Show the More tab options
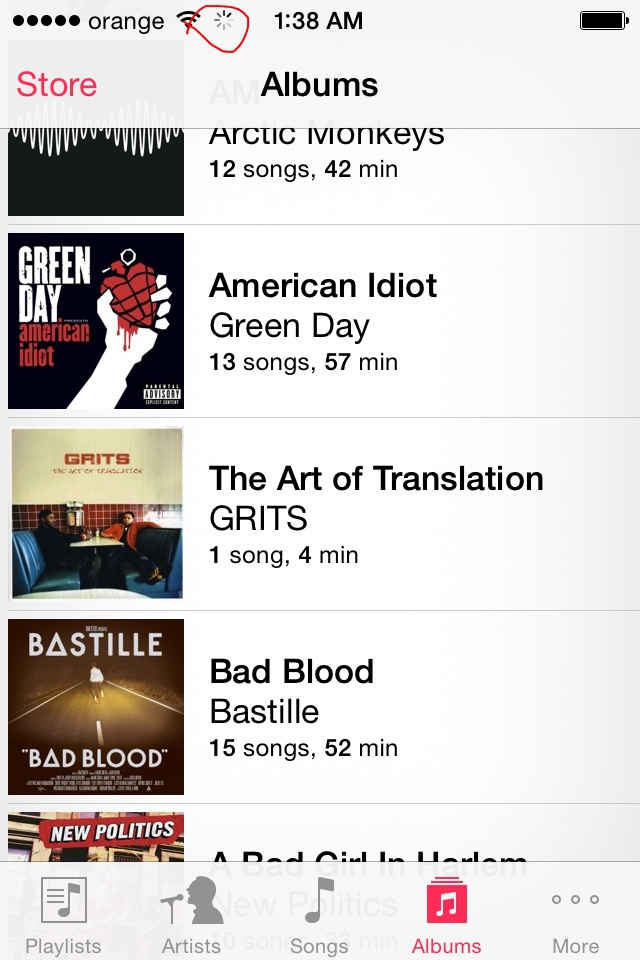Image resolution: width=640 pixels, height=960 pixels. click(x=575, y=915)
